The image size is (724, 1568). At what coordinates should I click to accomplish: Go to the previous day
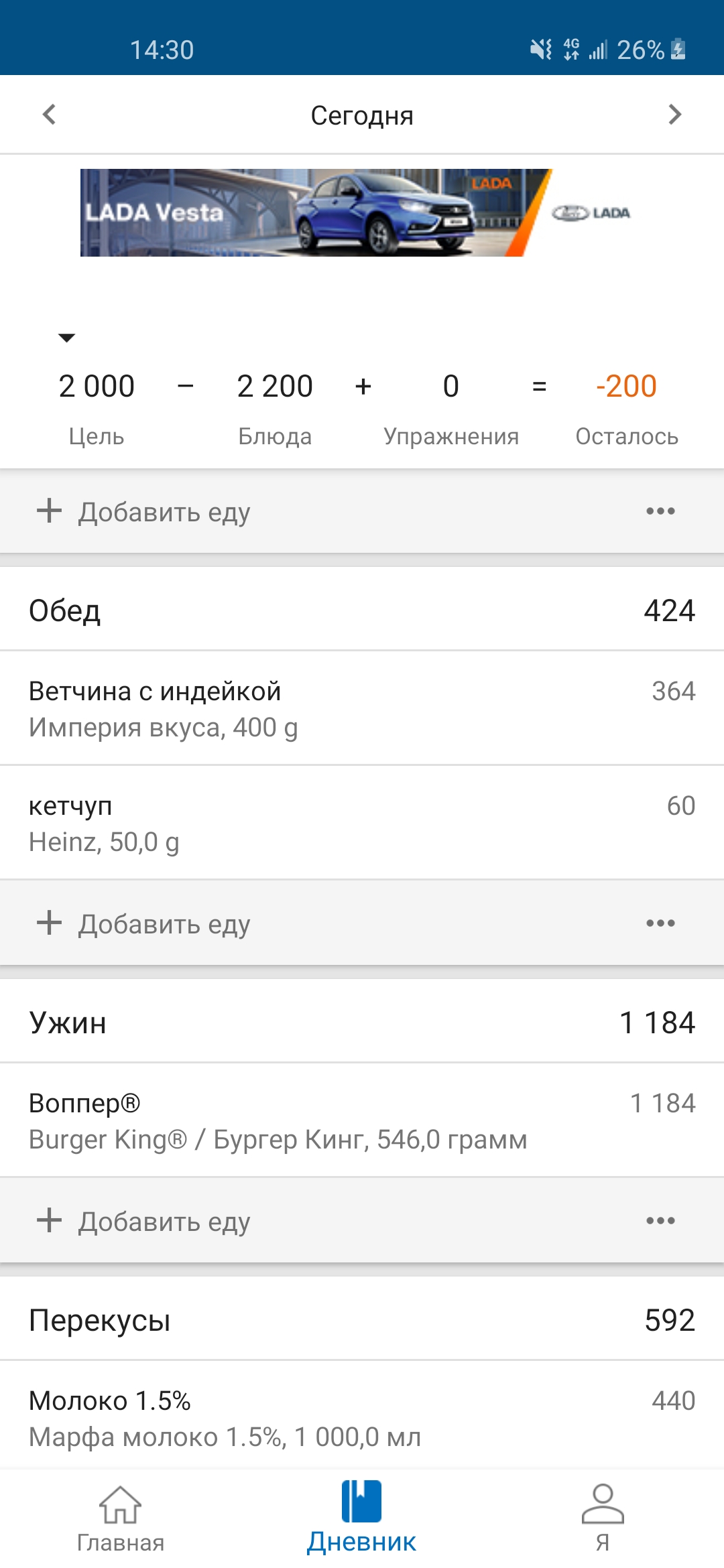(49, 115)
